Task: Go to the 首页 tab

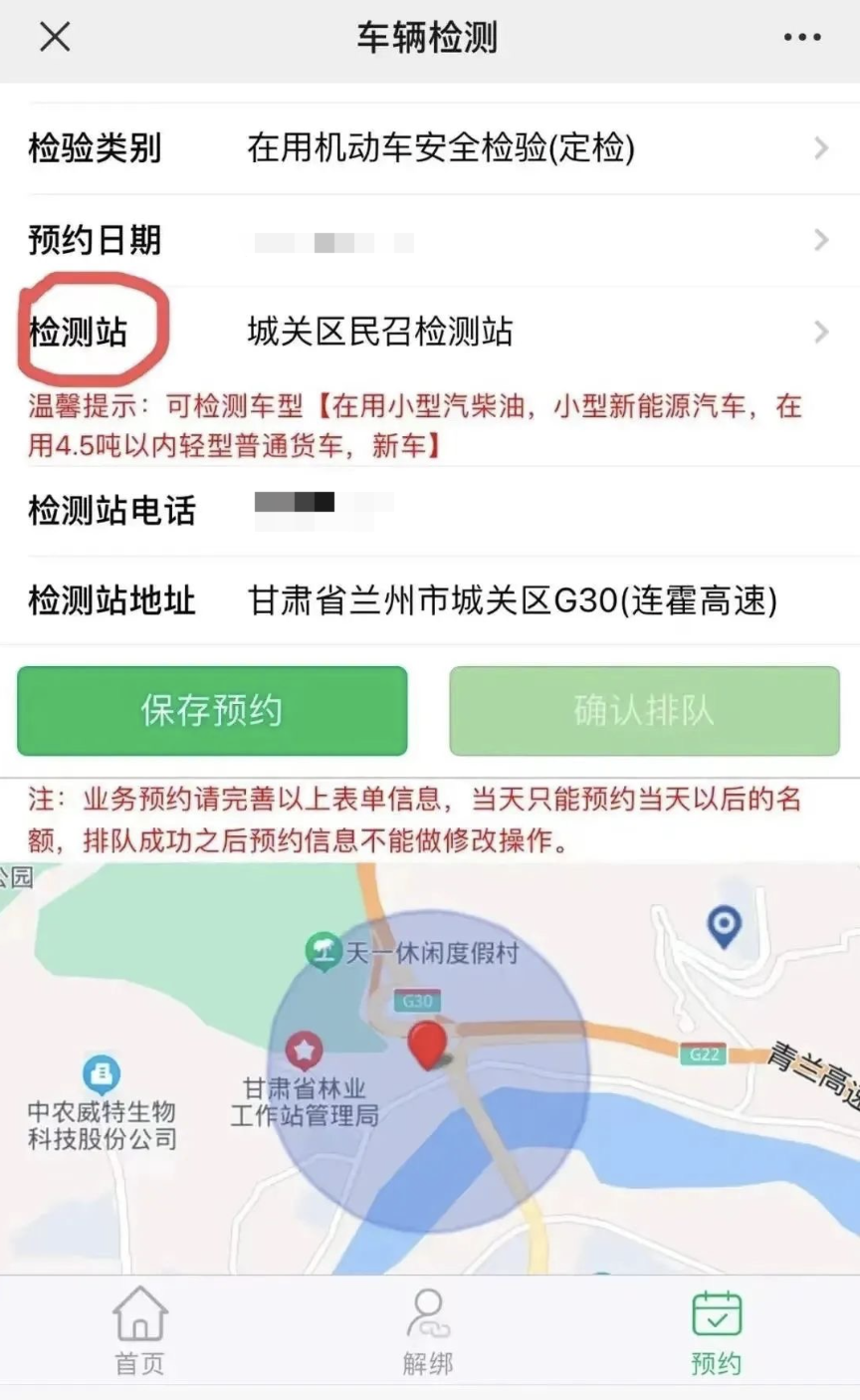Action: 140,1329
